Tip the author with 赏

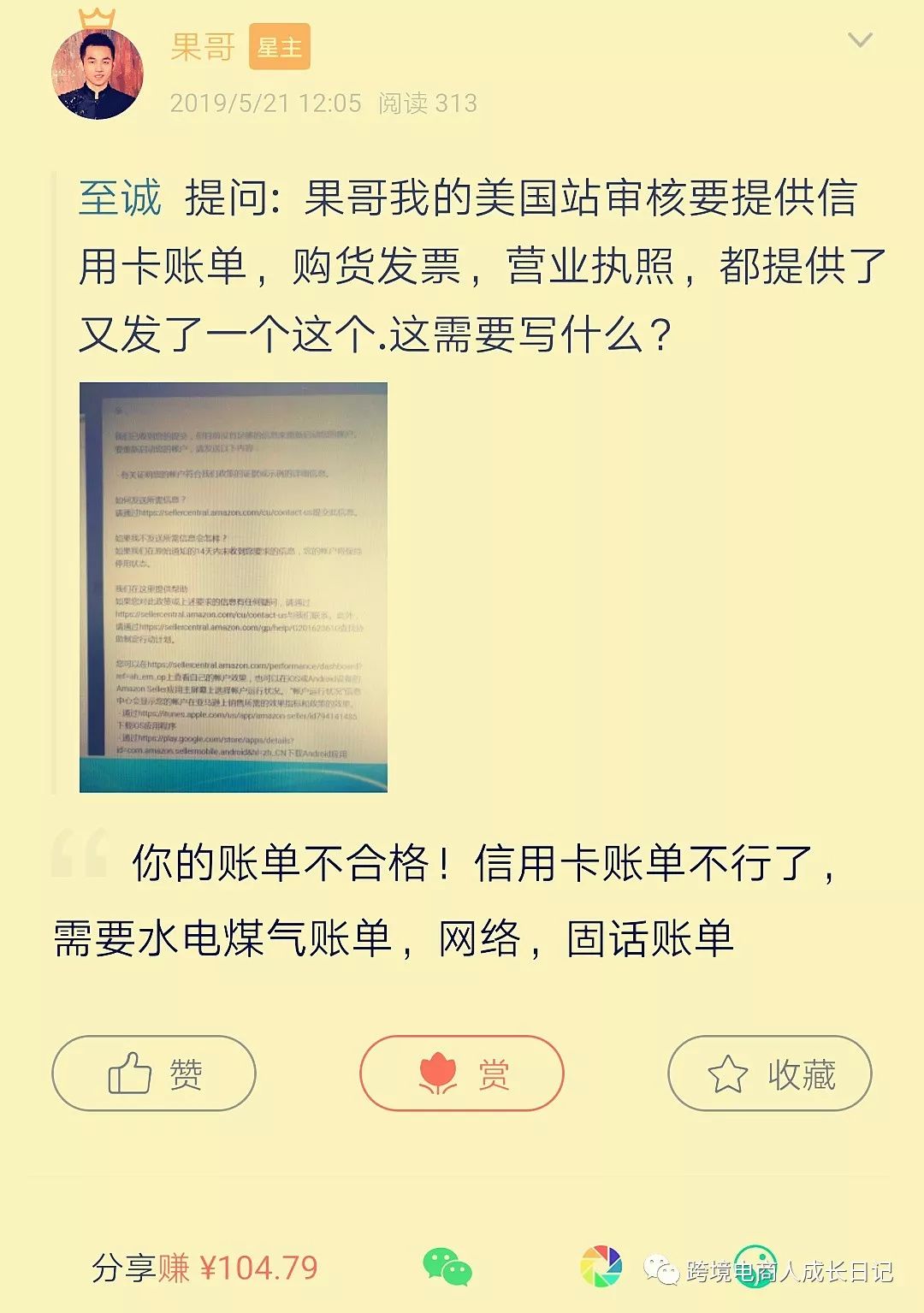click(x=461, y=1073)
